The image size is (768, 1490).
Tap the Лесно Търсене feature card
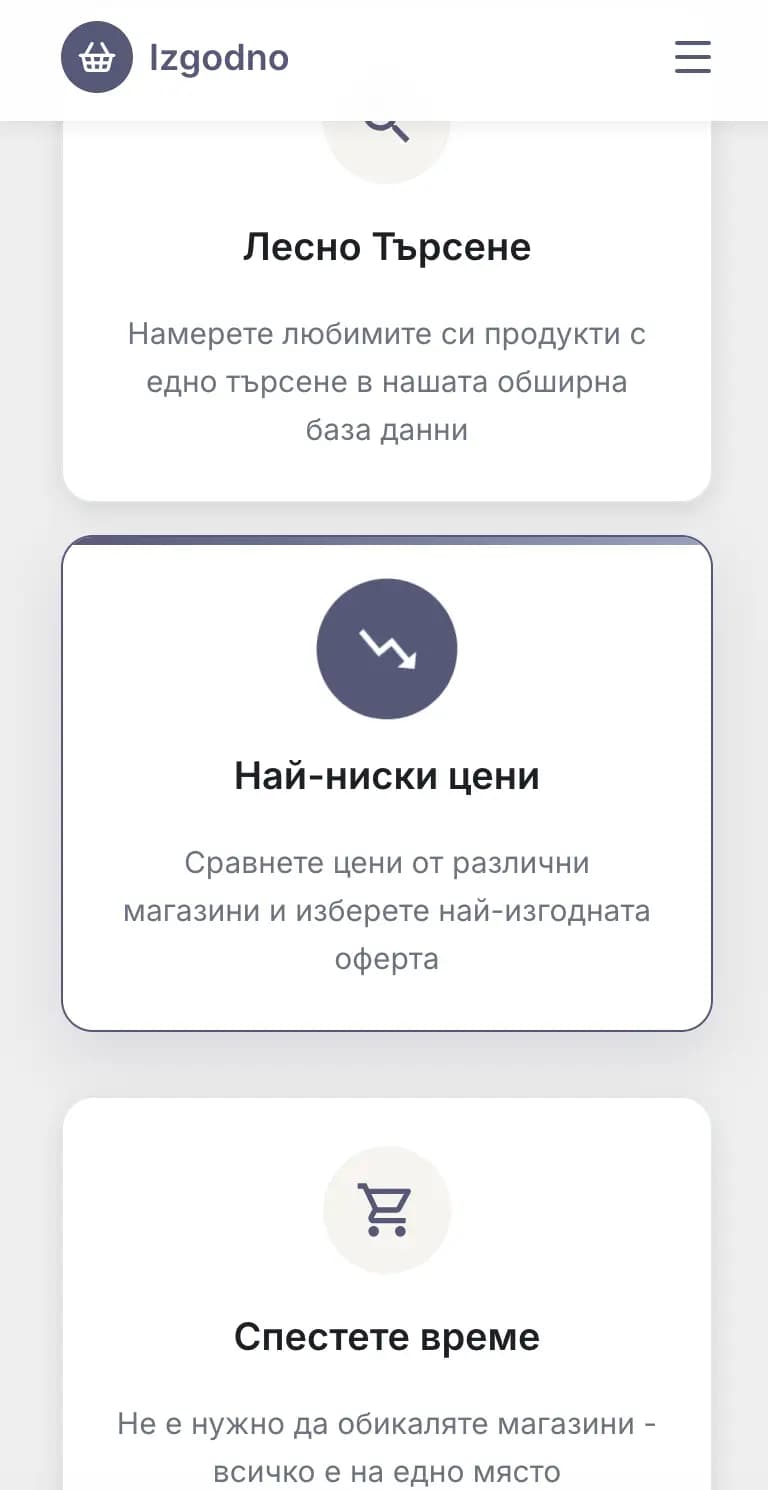click(387, 300)
